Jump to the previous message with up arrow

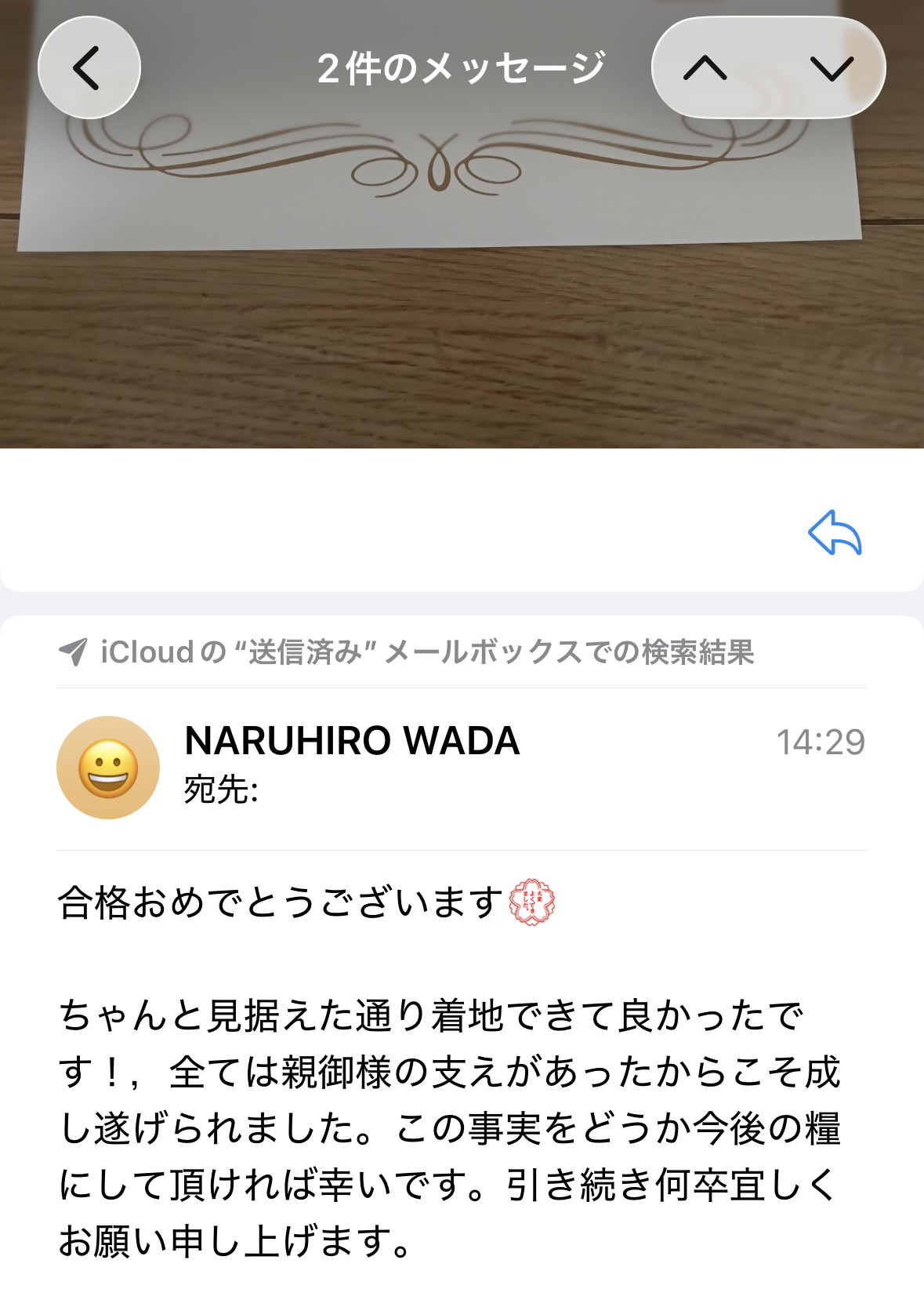tap(705, 68)
